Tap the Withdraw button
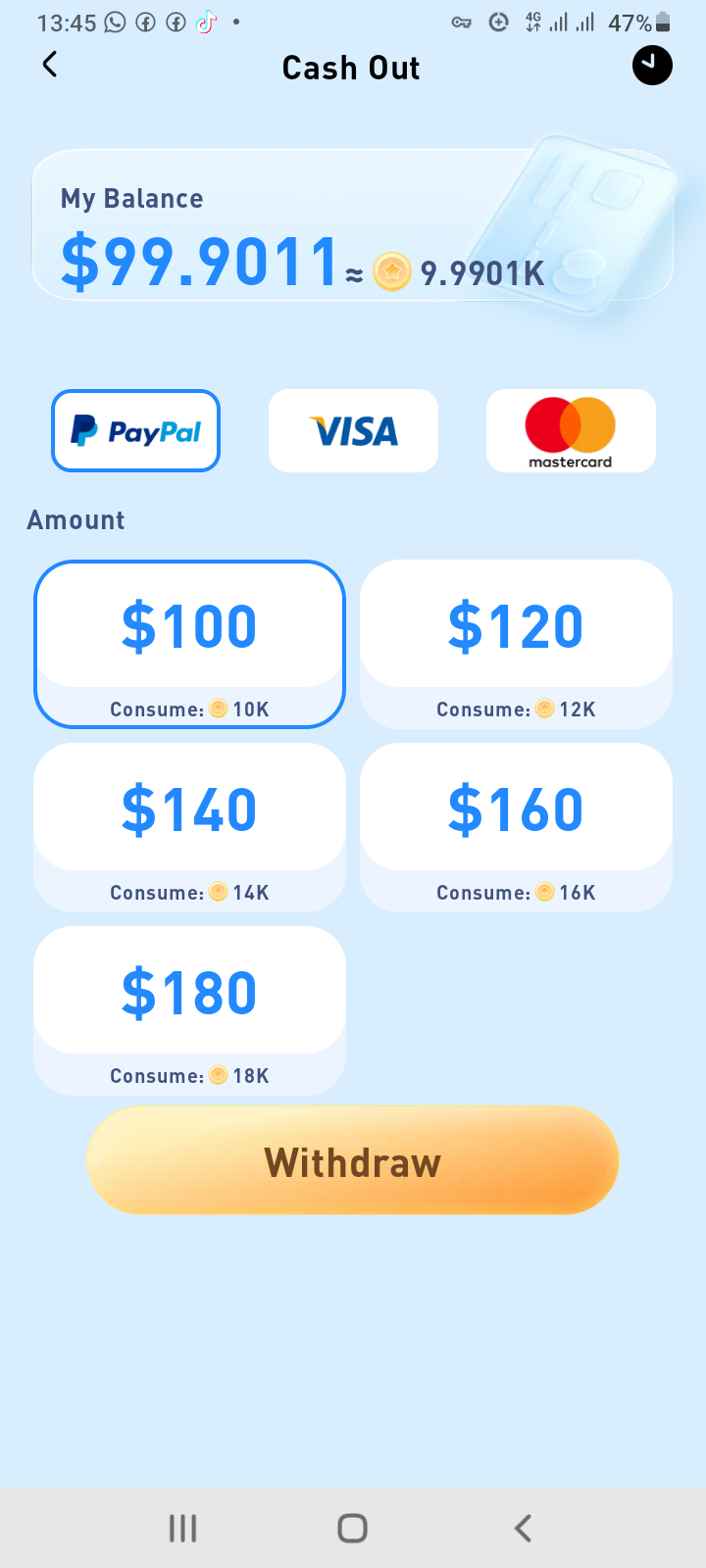Viewport: 706px width, 1568px height. tap(353, 1161)
